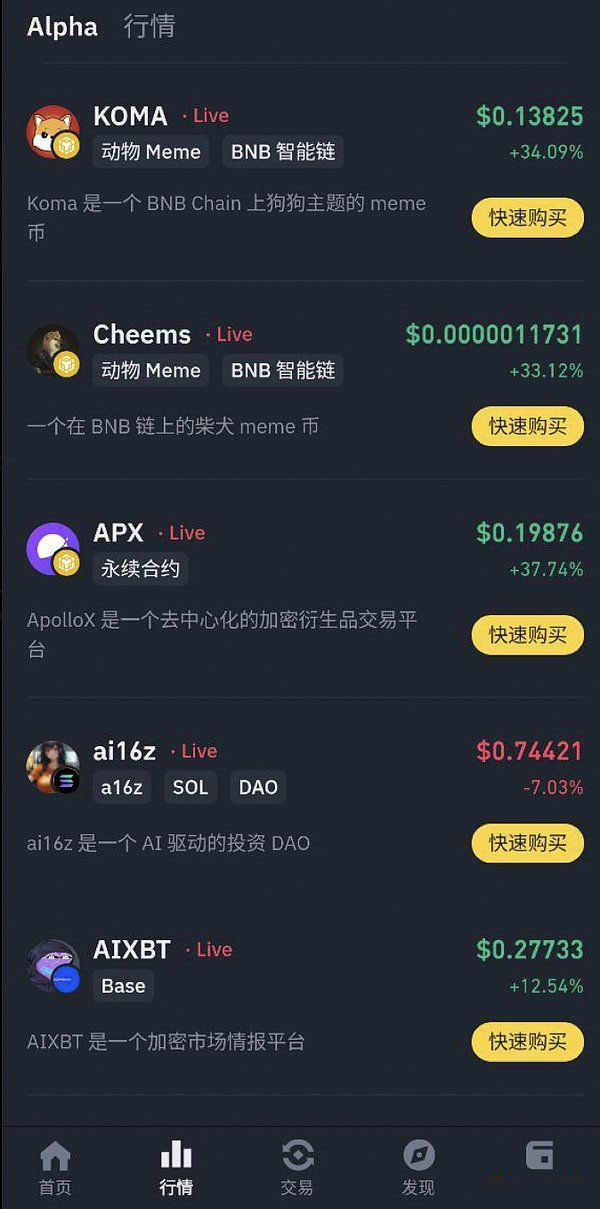The height and width of the screenshot is (1209, 600).
Task: Quick buy the Cheems token
Action: [527, 426]
